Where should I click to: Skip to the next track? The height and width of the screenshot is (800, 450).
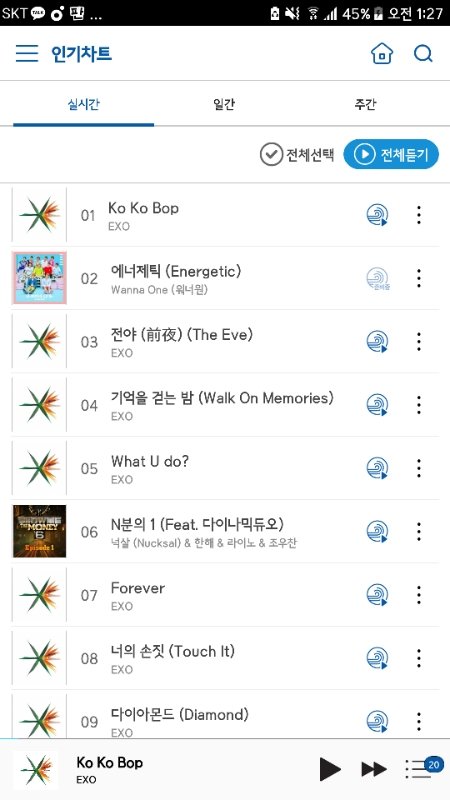click(x=374, y=769)
